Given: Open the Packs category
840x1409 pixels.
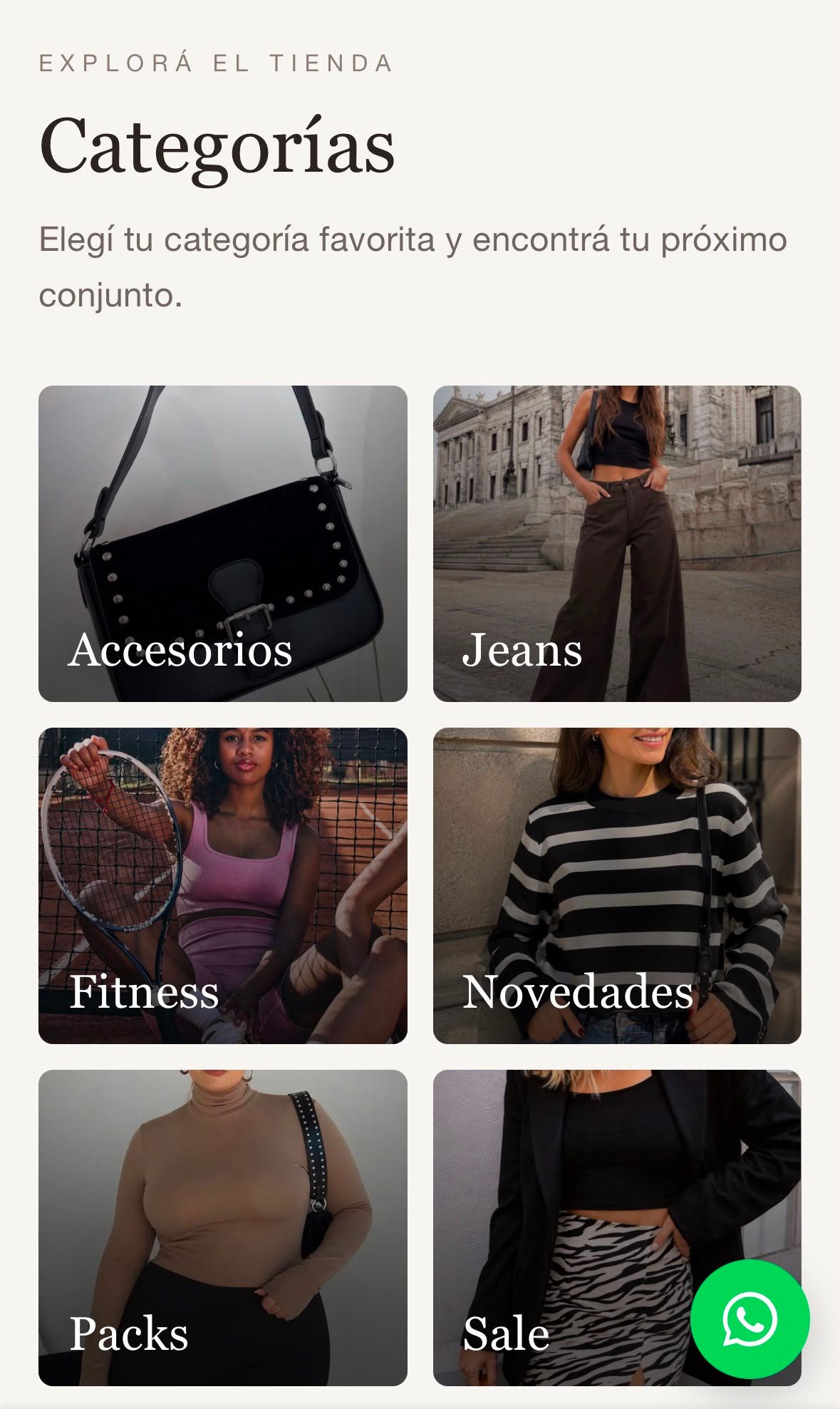Looking at the screenshot, I should 222,1227.
